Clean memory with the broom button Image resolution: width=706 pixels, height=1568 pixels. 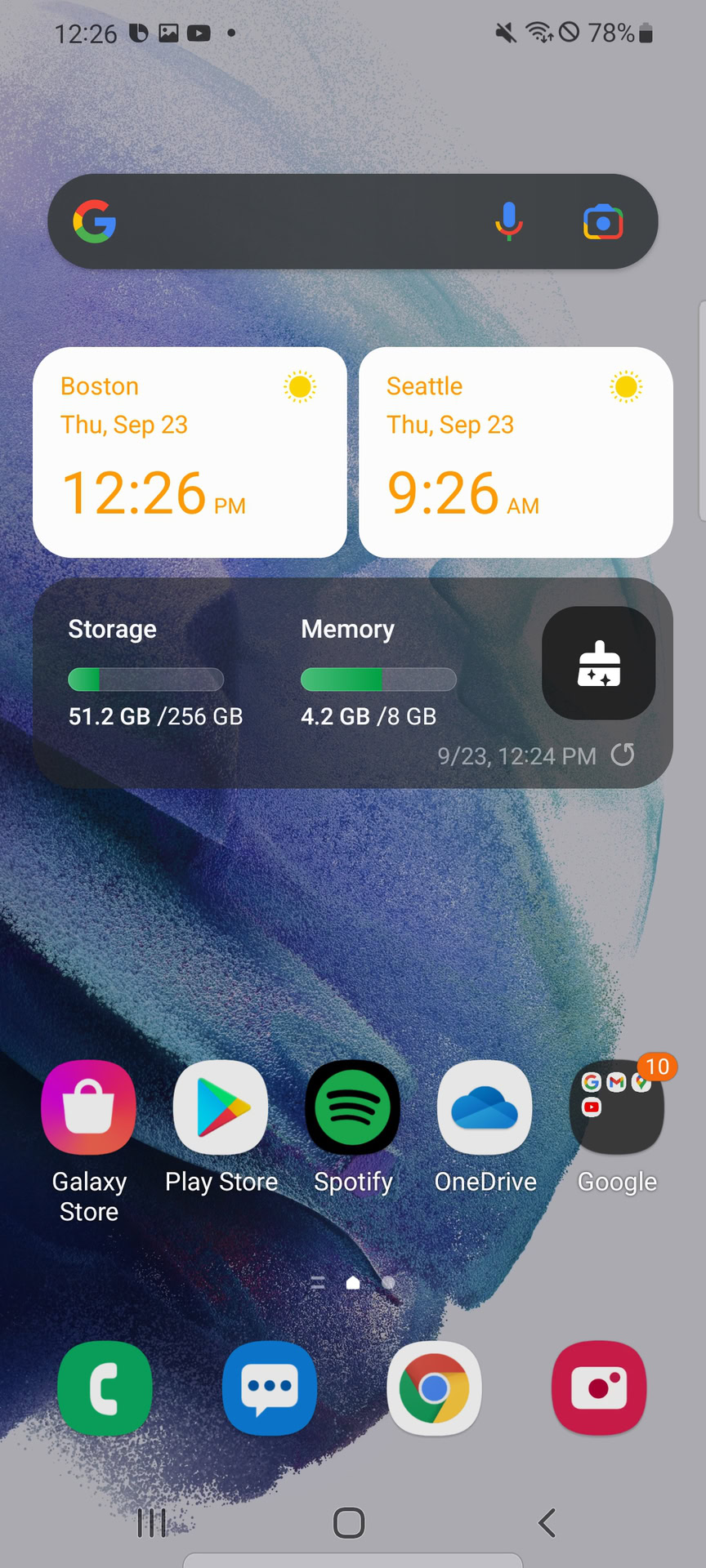coord(598,663)
